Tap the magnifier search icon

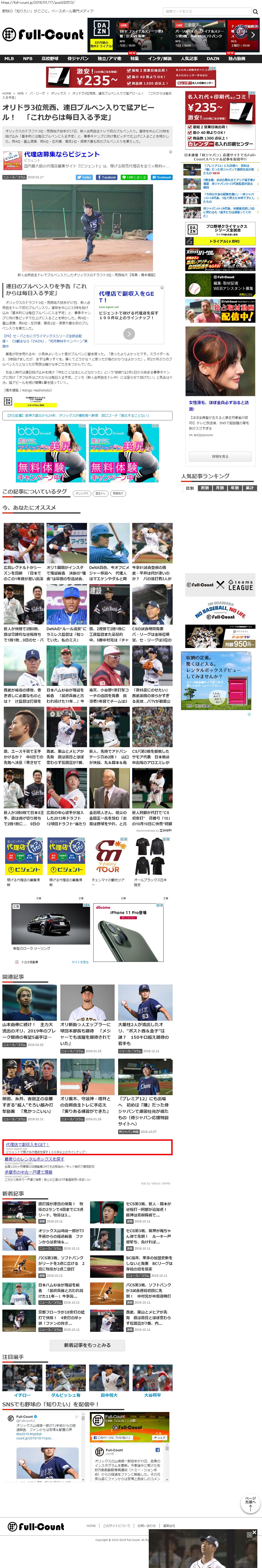click(255, 11)
